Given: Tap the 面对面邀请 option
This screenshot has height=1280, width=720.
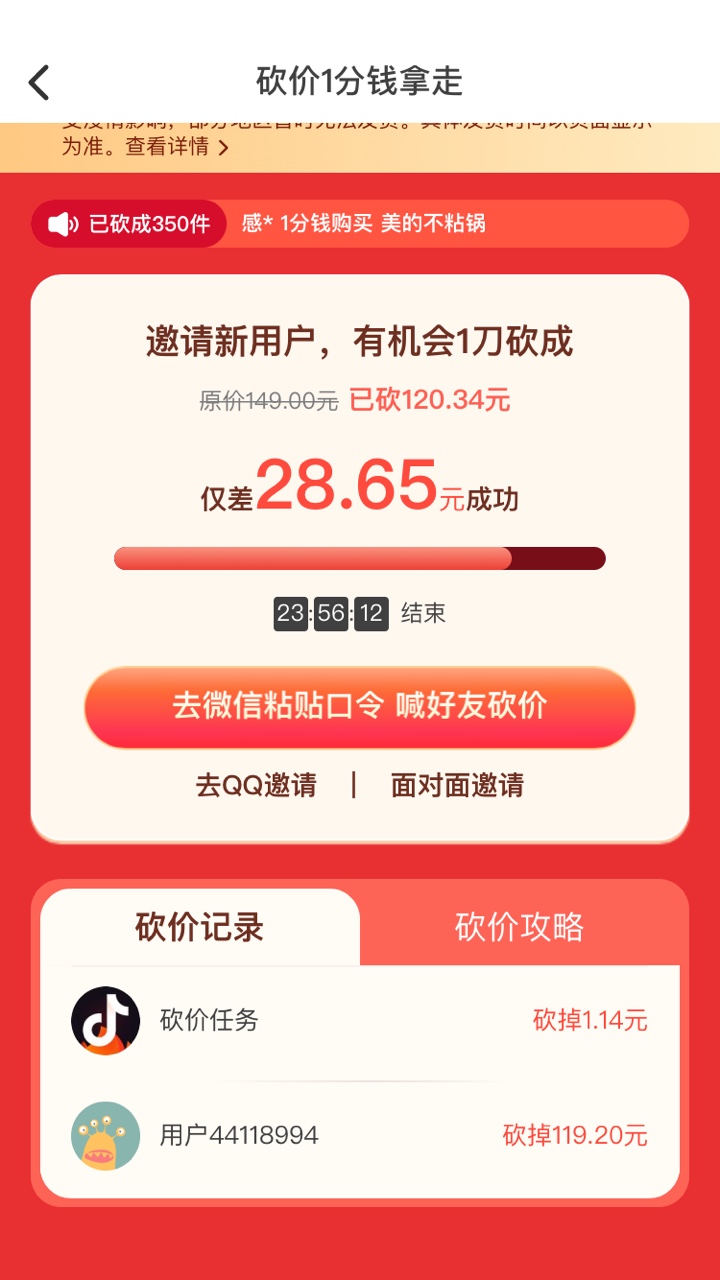Looking at the screenshot, I should (460, 786).
